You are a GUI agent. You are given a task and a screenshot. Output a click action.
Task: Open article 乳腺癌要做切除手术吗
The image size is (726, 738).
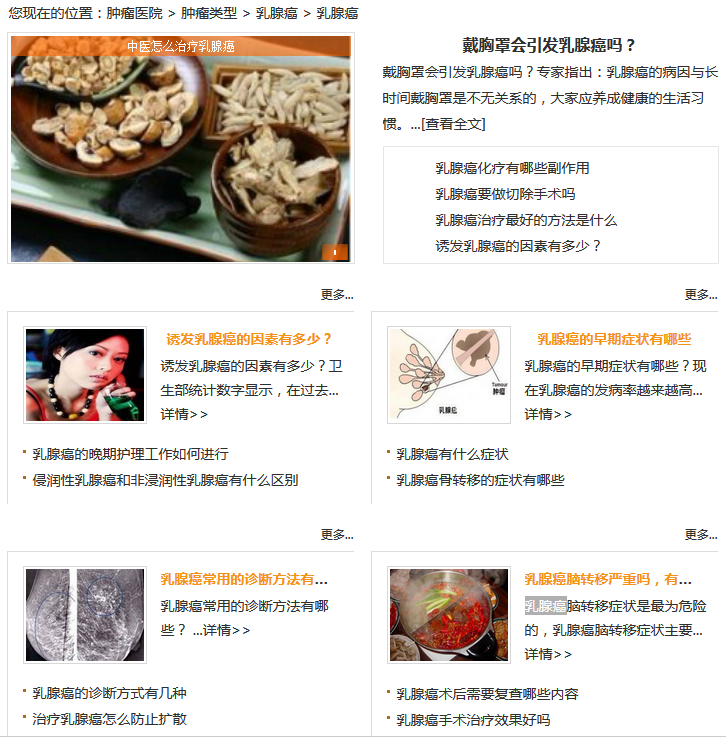pyautogui.click(x=505, y=194)
